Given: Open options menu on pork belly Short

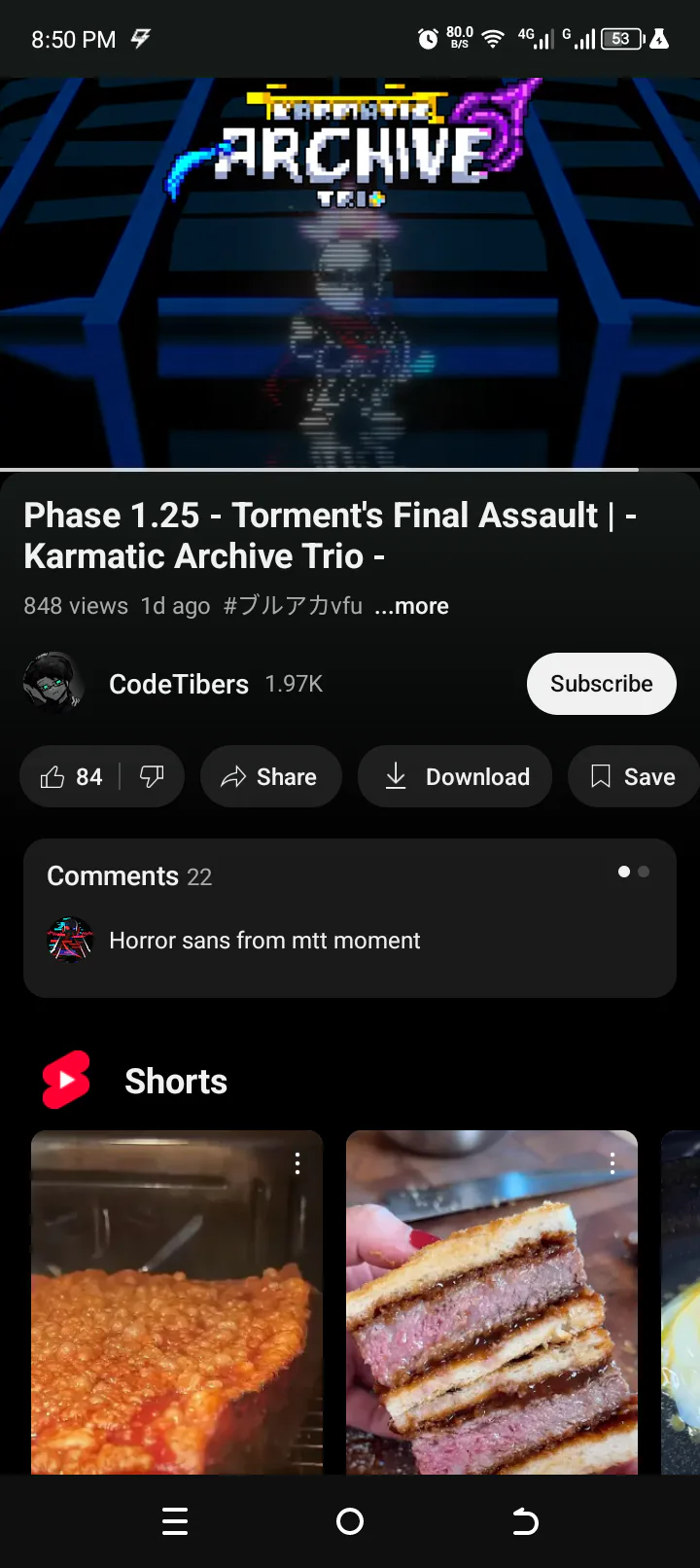Looking at the screenshot, I should pyautogui.click(x=297, y=1163).
